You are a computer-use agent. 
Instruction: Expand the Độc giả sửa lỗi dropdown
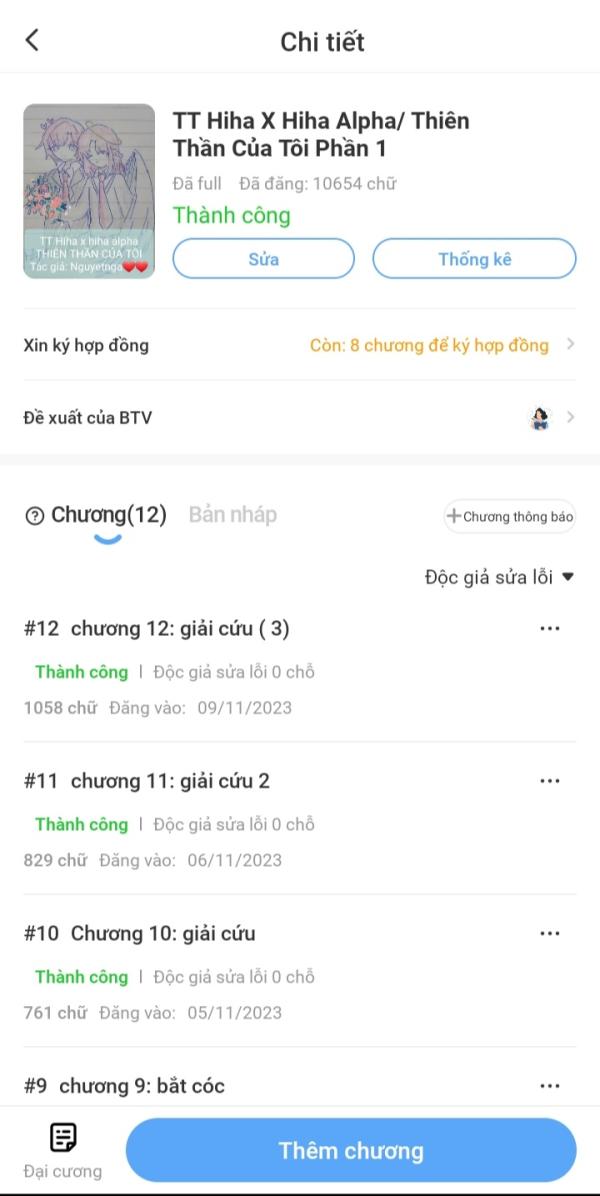click(x=499, y=577)
